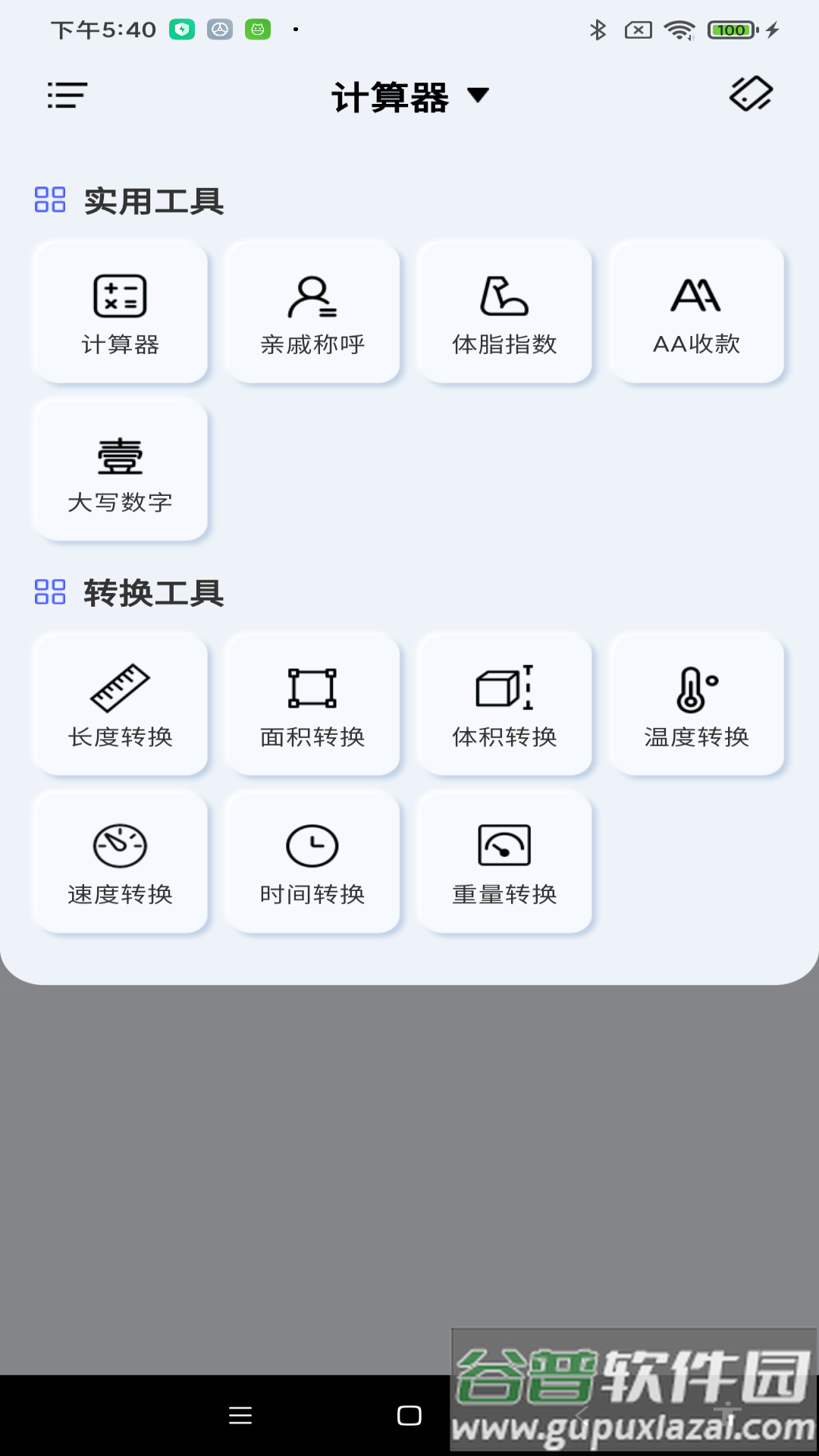Select the 速度转换 speed converter

pos(119,862)
